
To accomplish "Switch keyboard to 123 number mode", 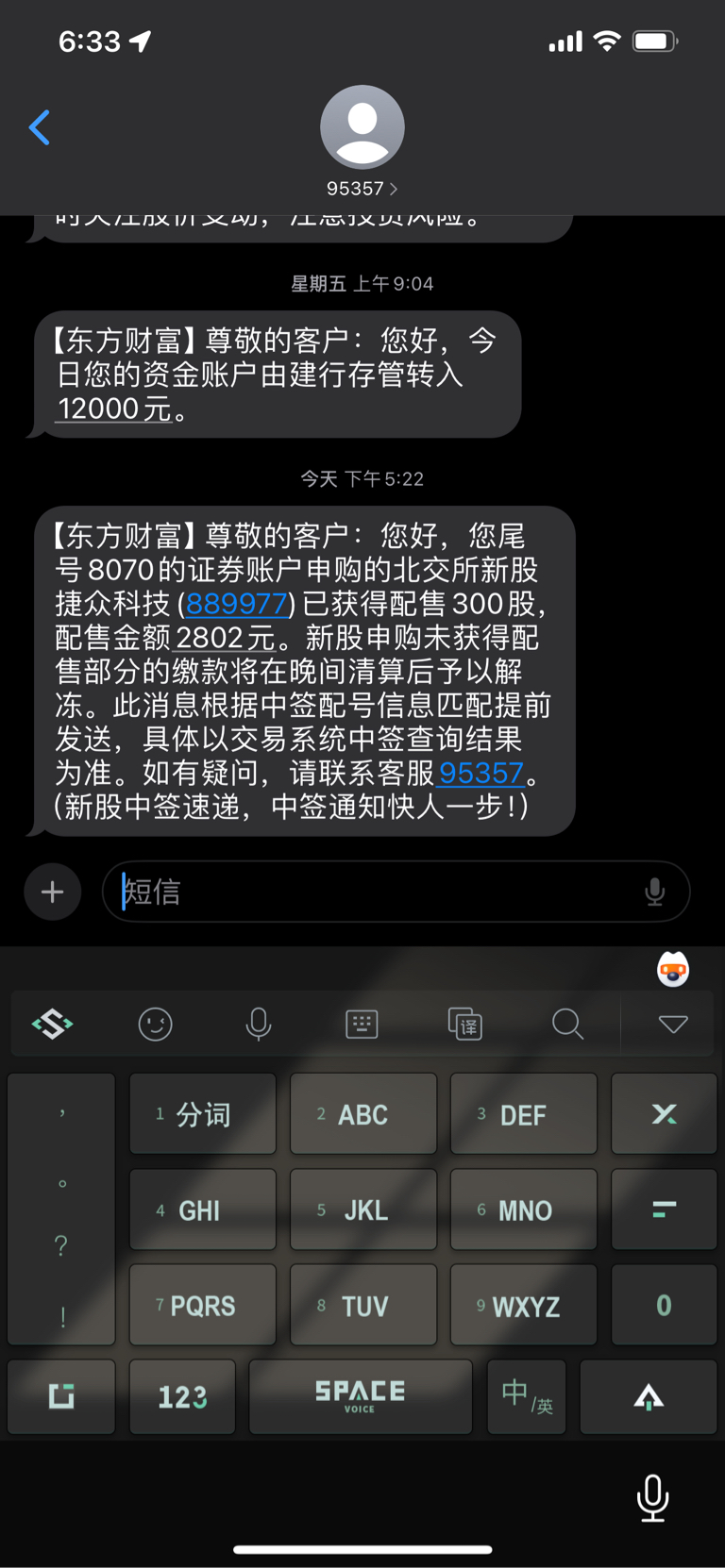I will tap(182, 1396).
